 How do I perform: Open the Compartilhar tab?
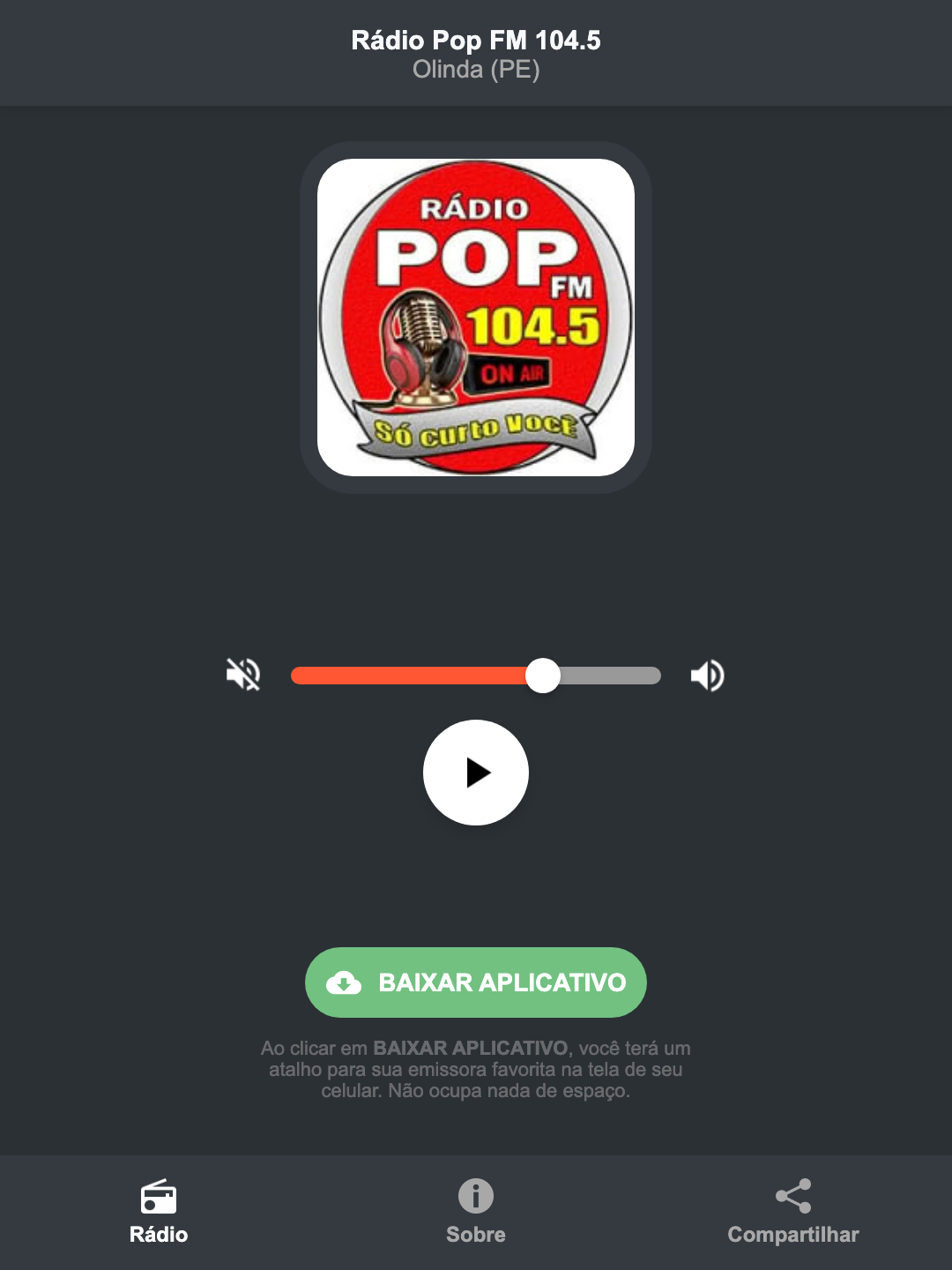pos(792,1213)
